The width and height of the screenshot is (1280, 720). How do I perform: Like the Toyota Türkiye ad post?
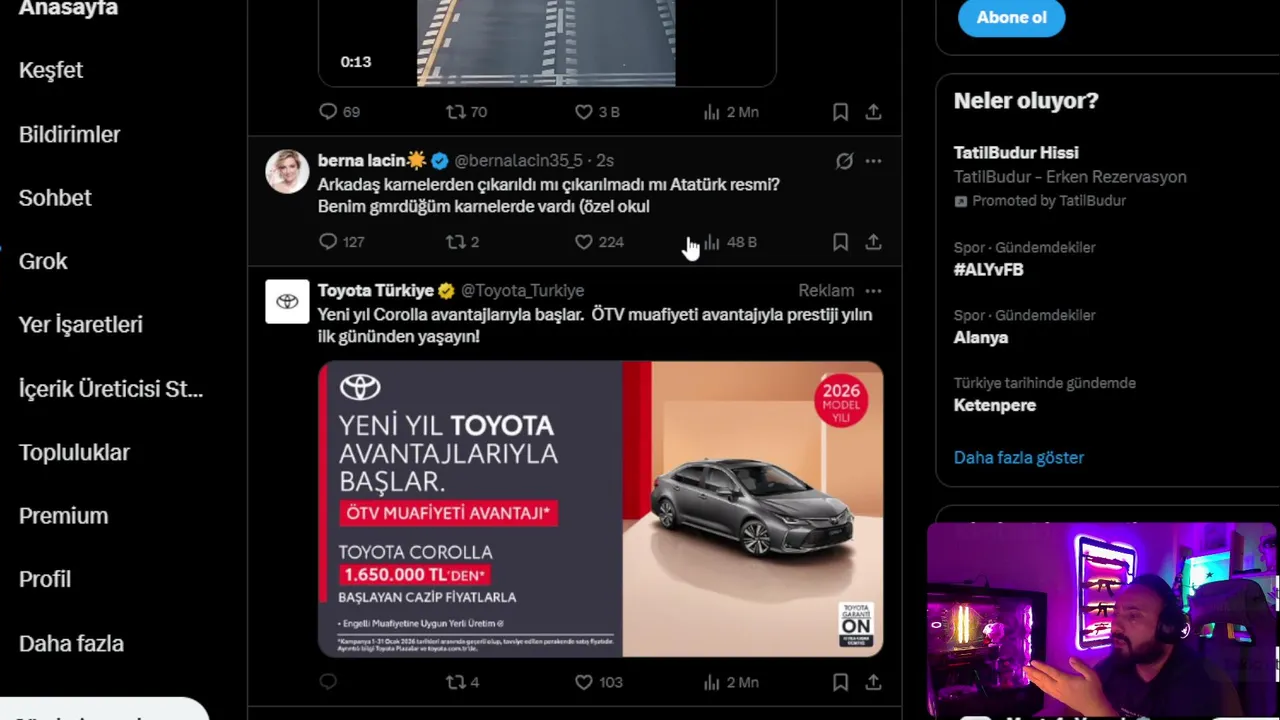tap(585, 682)
